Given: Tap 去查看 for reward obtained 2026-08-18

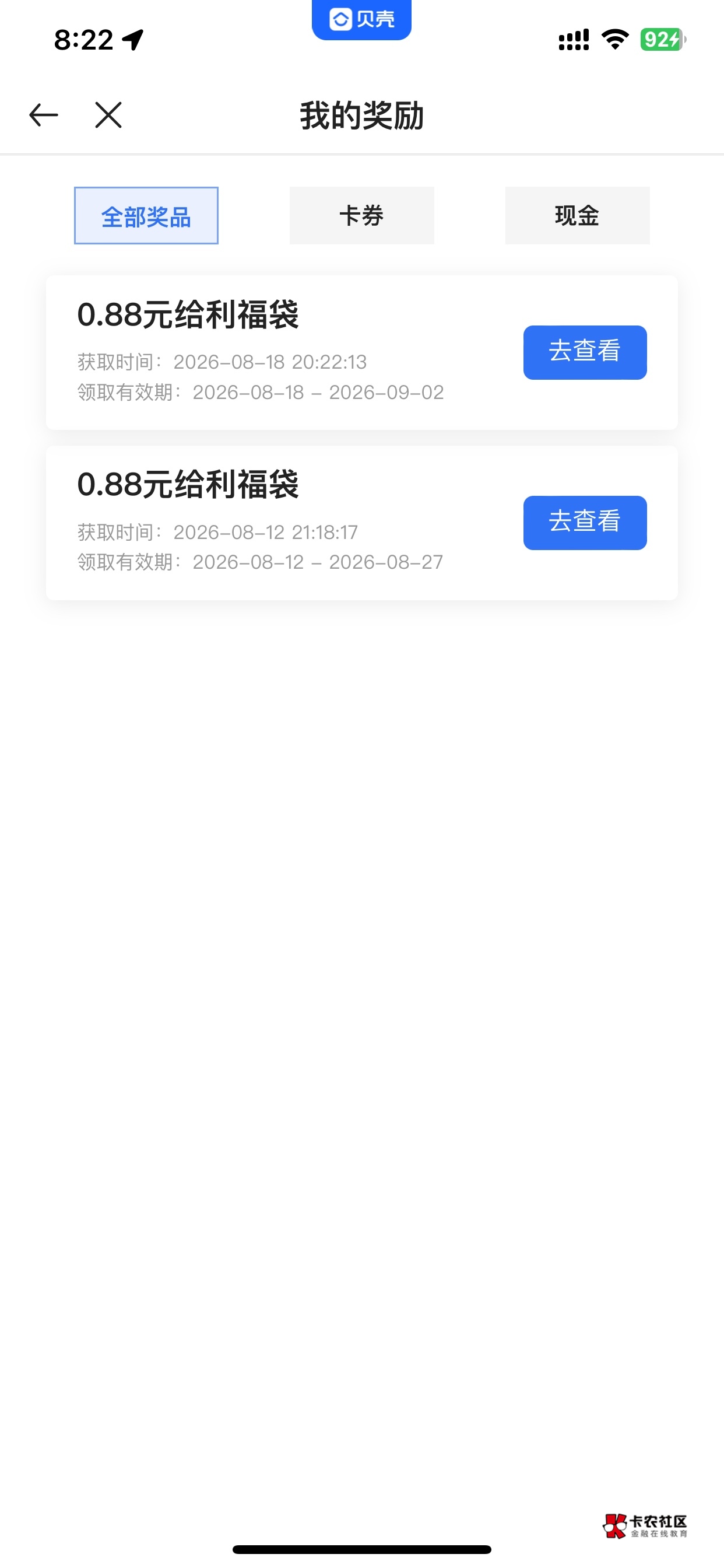Looking at the screenshot, I should (x=585, y=352).
